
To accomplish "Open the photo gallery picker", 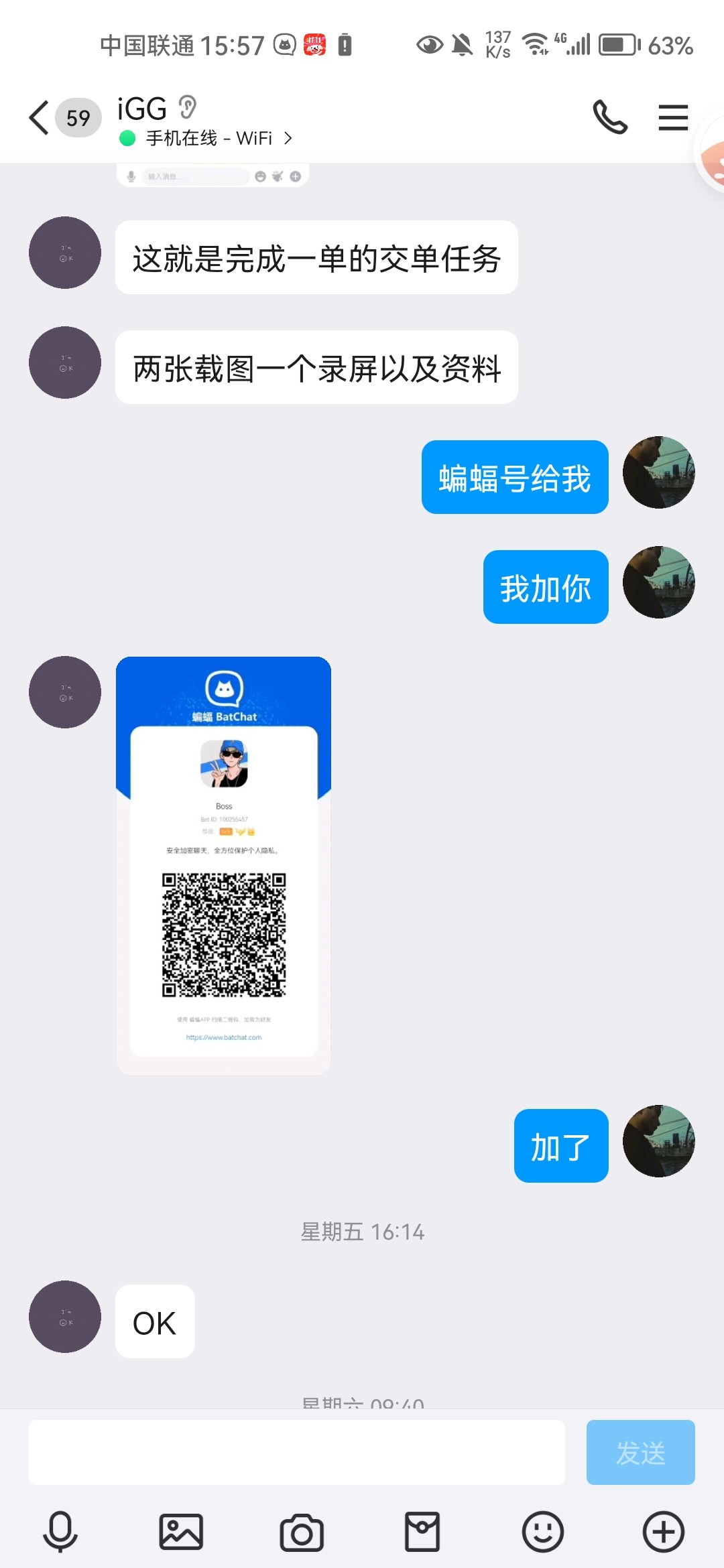I will [181, 1532].
